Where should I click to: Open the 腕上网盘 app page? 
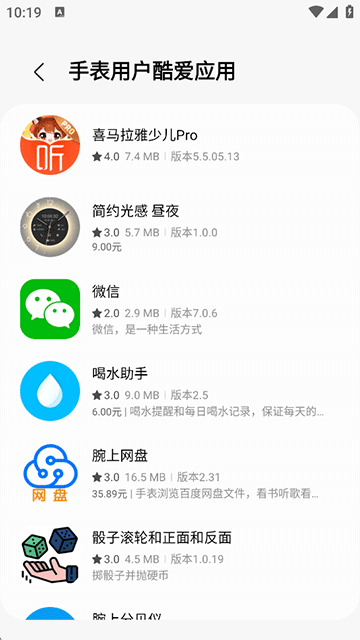pos(180,473)
